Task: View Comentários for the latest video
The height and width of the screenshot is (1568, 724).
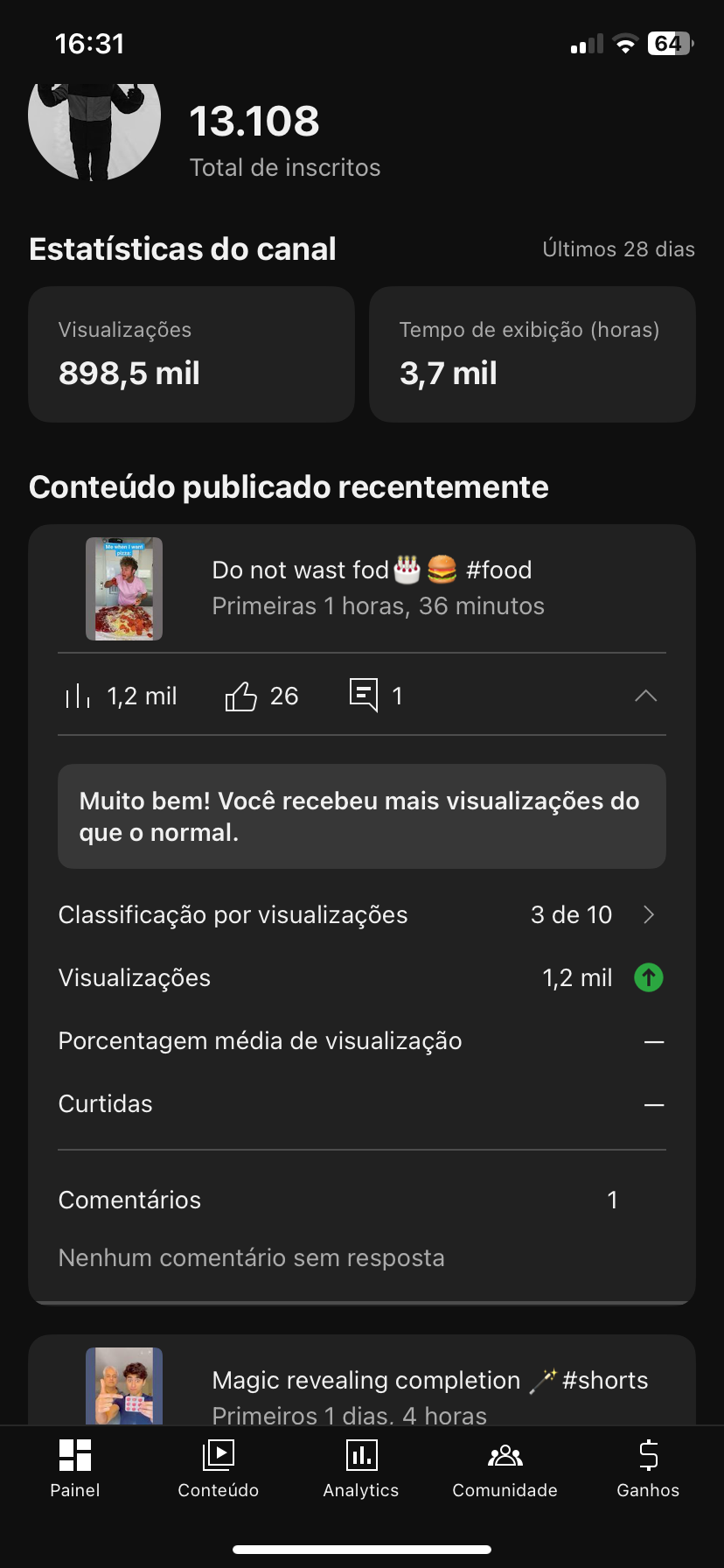Action: pyautogui.click(x=361, y=1200)
